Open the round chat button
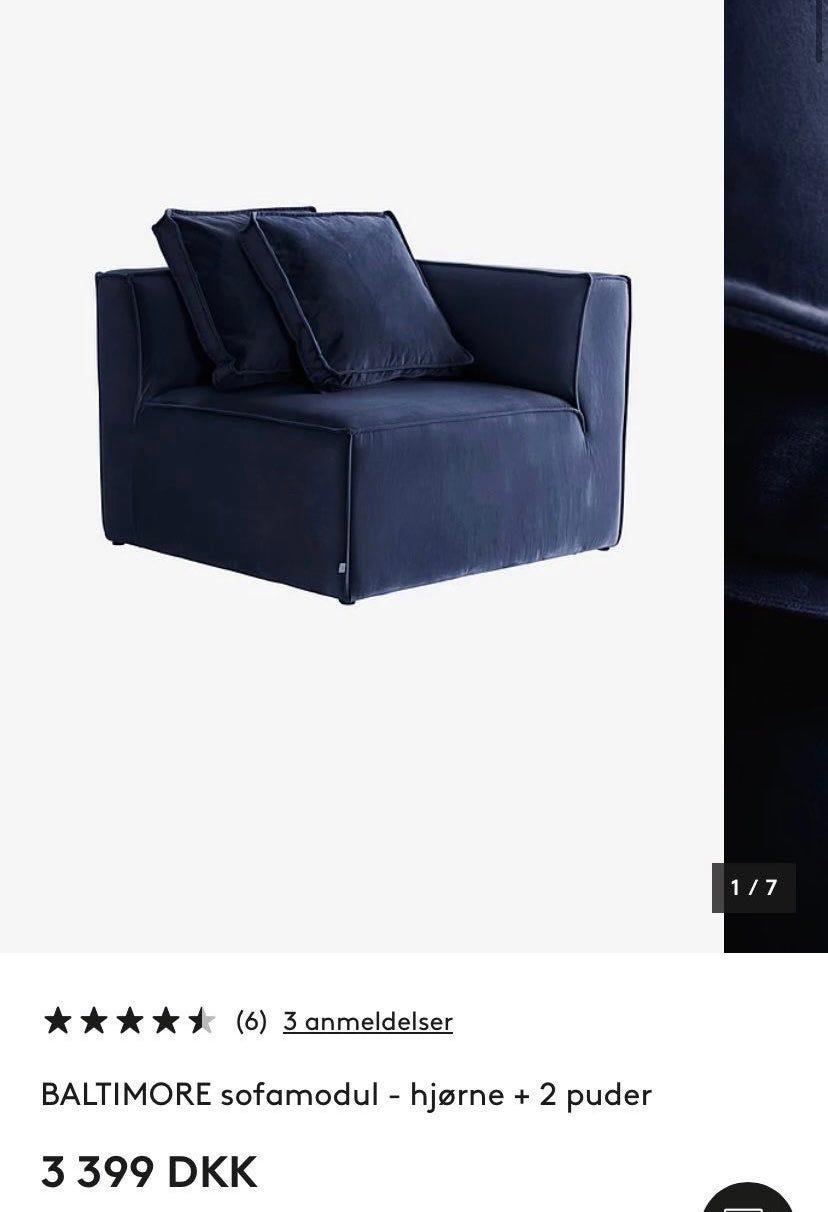This screenshot has height=1212, width=828. tap(748, 1197)
